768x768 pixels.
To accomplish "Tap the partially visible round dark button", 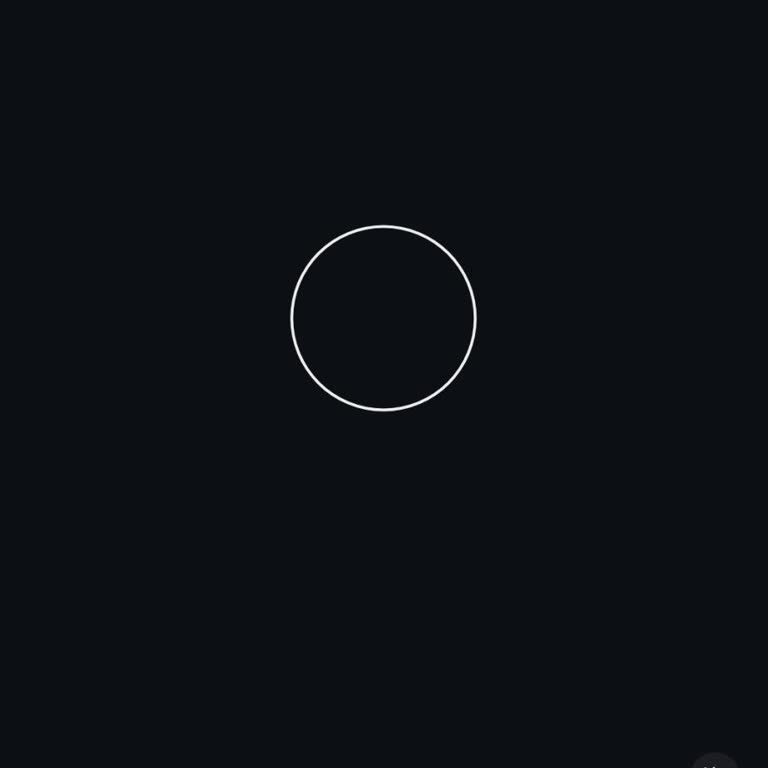I will [714, 762].
